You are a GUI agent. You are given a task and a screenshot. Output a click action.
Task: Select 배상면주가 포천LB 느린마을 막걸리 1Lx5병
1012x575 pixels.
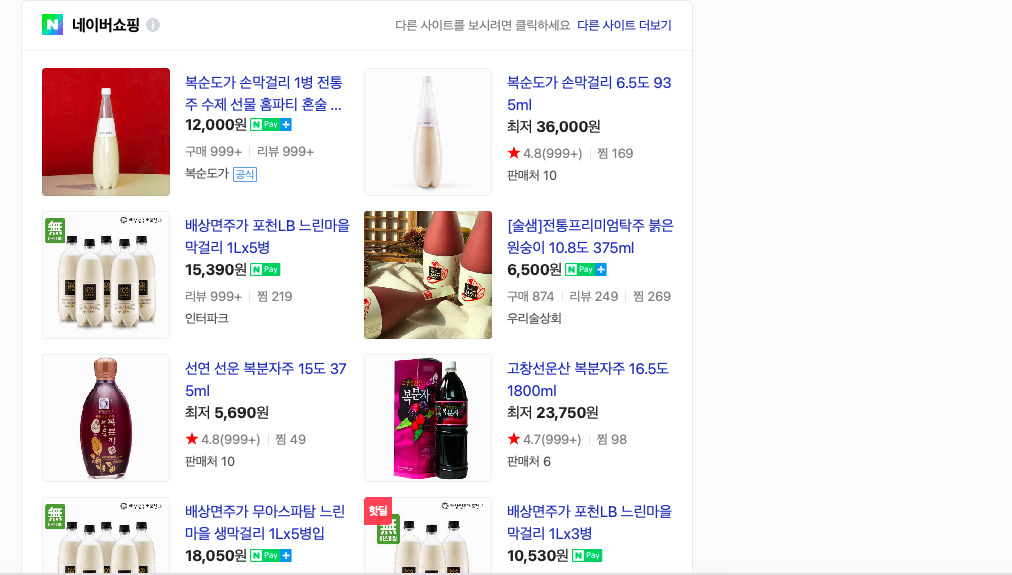[267, 236]
